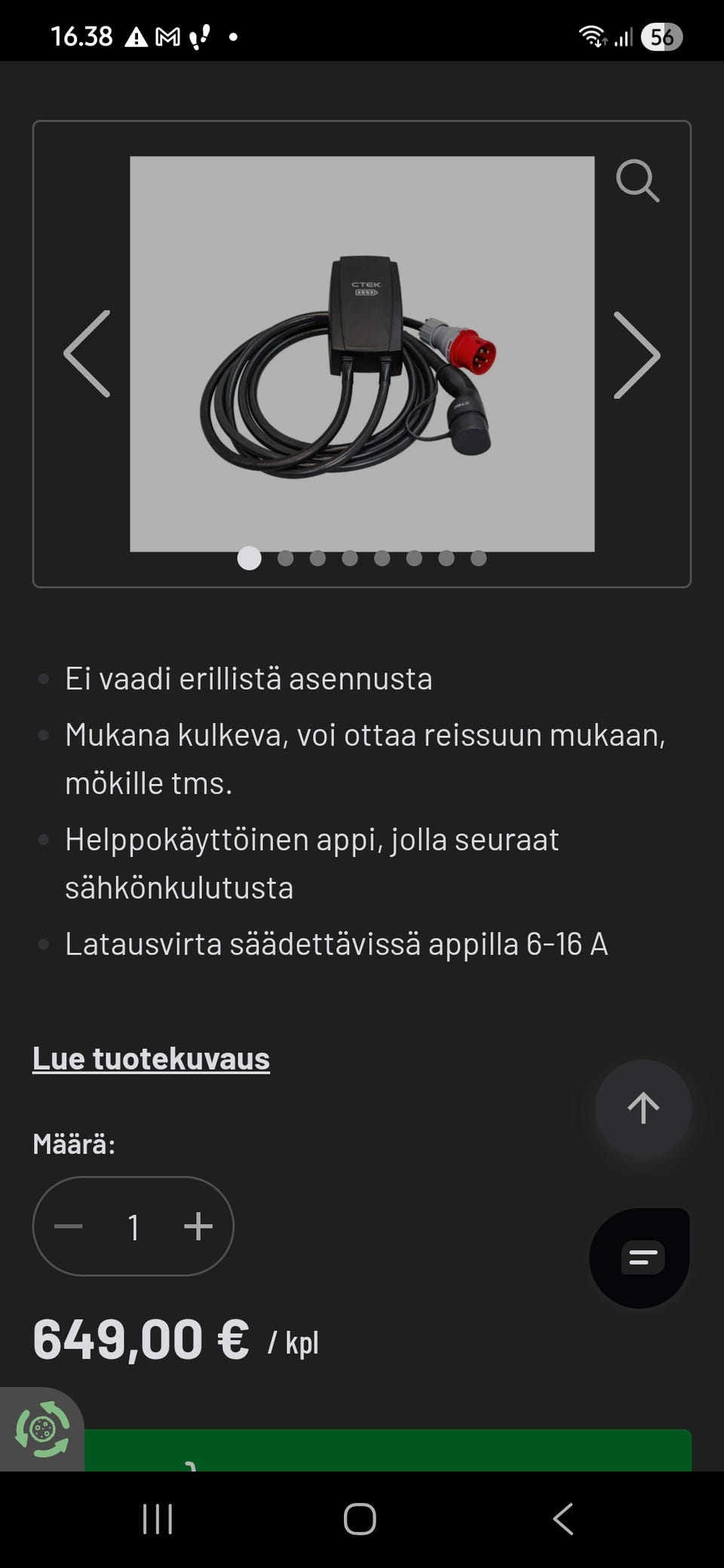Tap the Back navigation button
The height and width of the screenshot is (1568, 724).
563,1520
